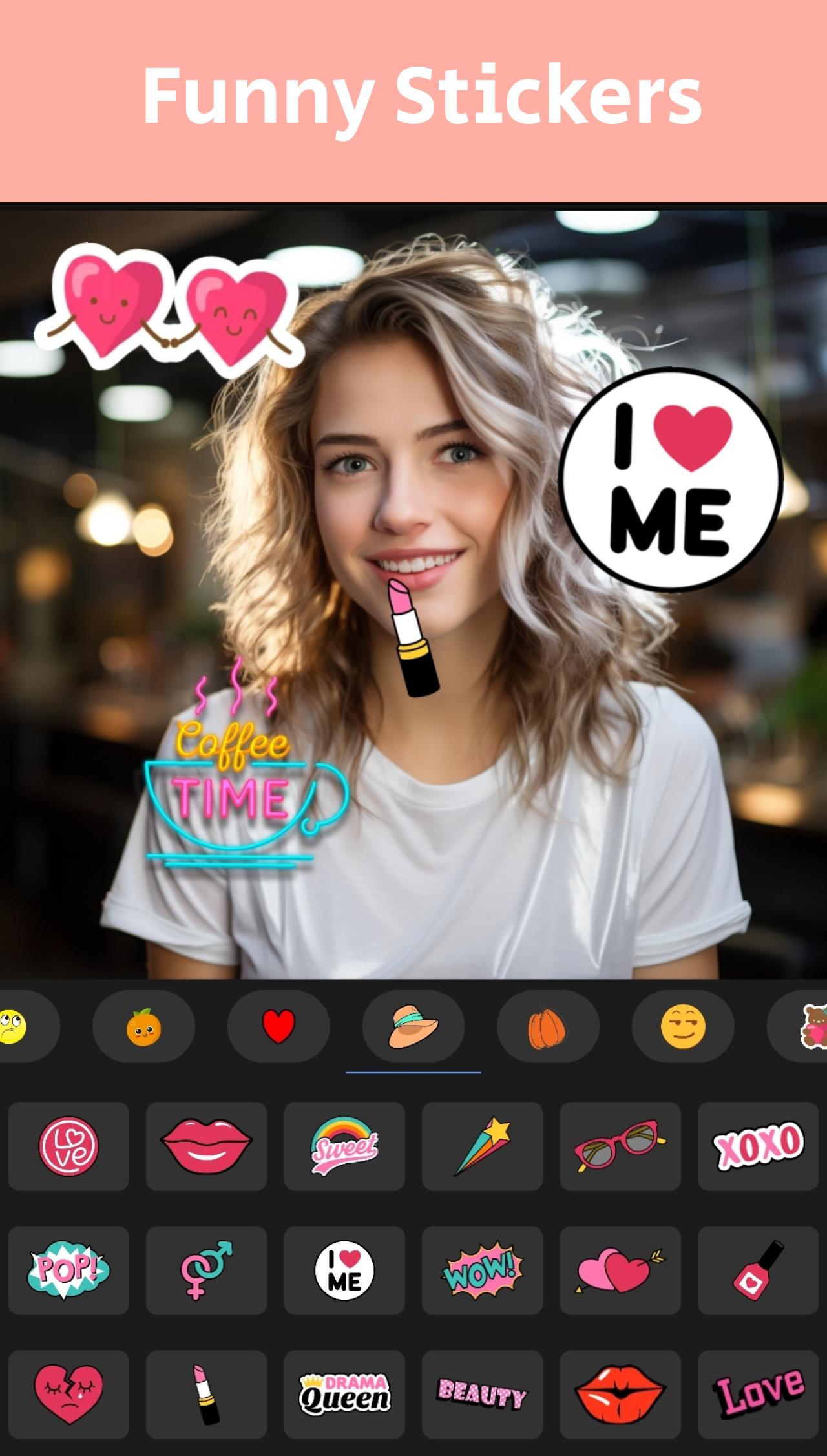Insert the rainbow Sweet sticker
Image resolution: width=827 pixels, height=1456 pixels.
344,1146
